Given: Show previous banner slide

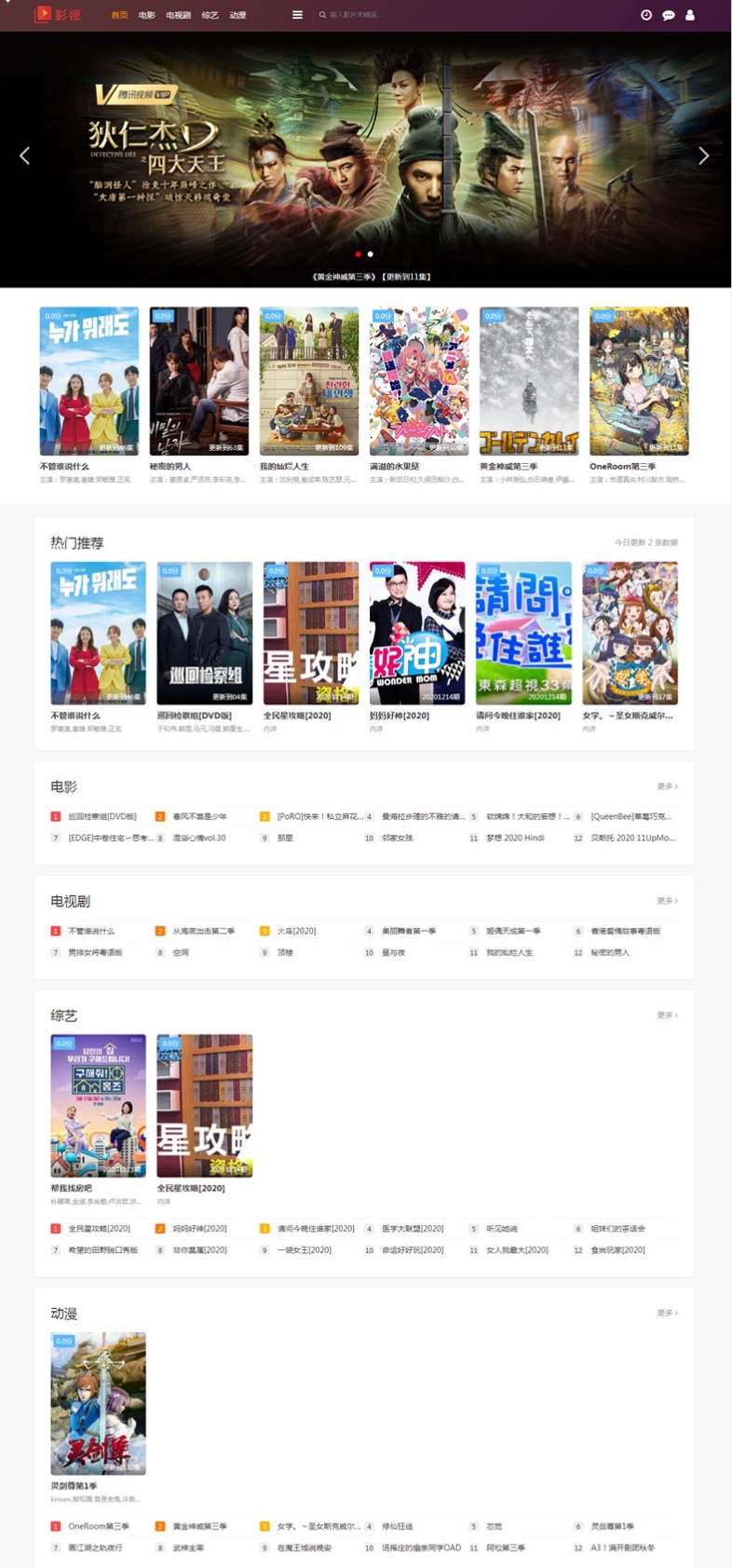Looking at the screenshot, I should 25,157.
